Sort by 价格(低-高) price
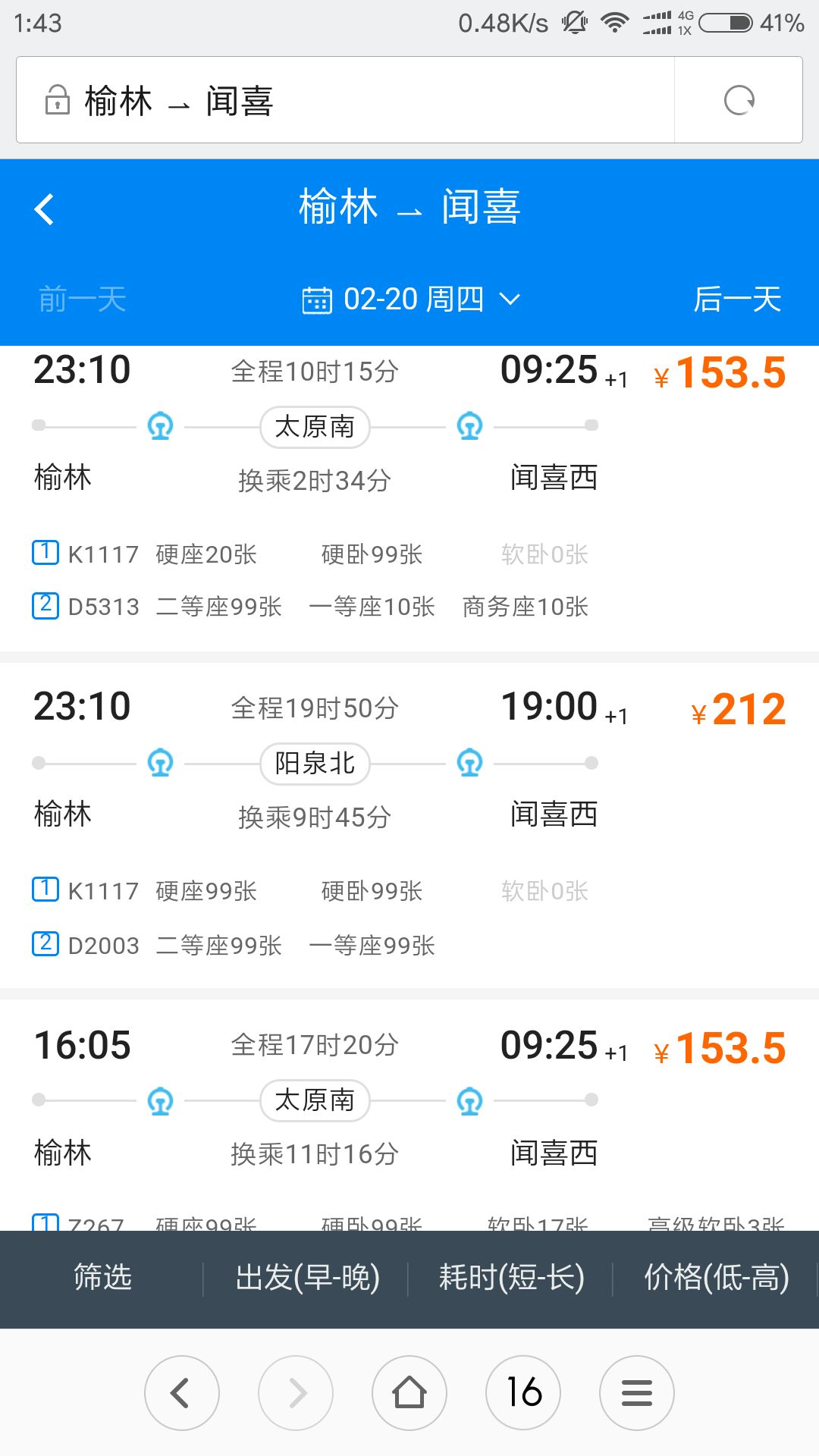 tap(716, 1278)
